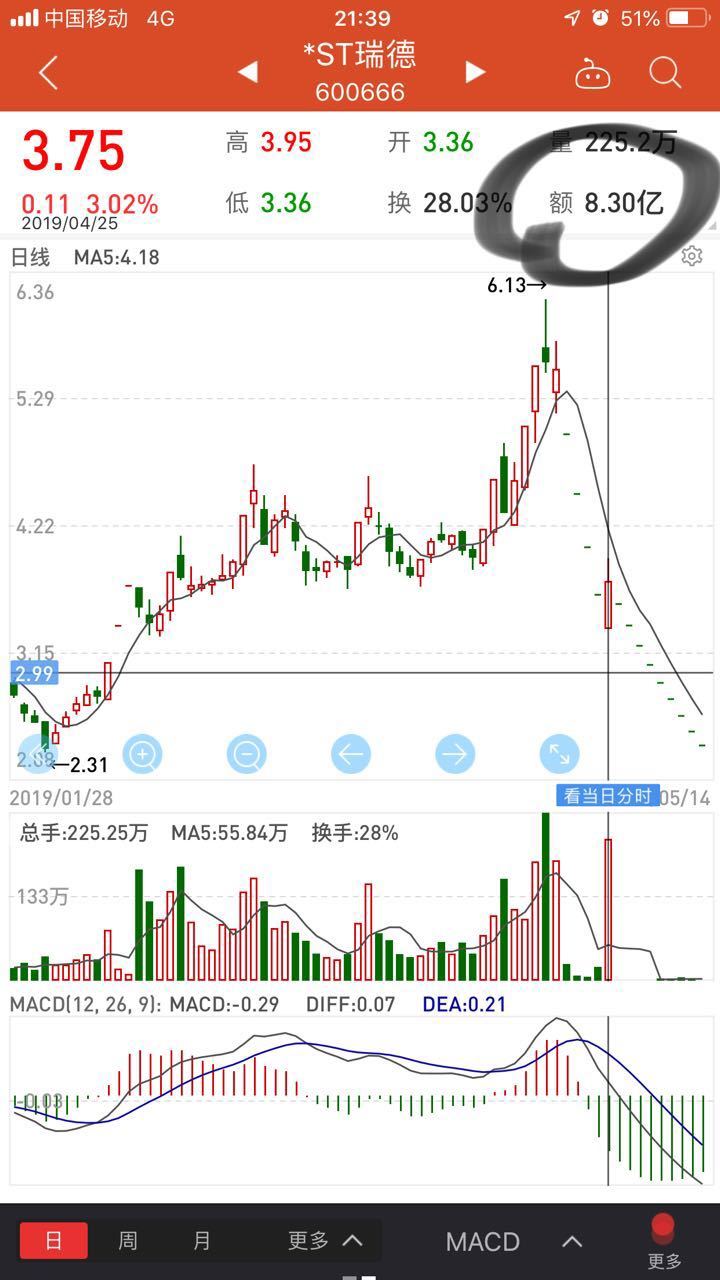
Task: Select the 日 daily chart tab
Action: (x=54, y=1241)
